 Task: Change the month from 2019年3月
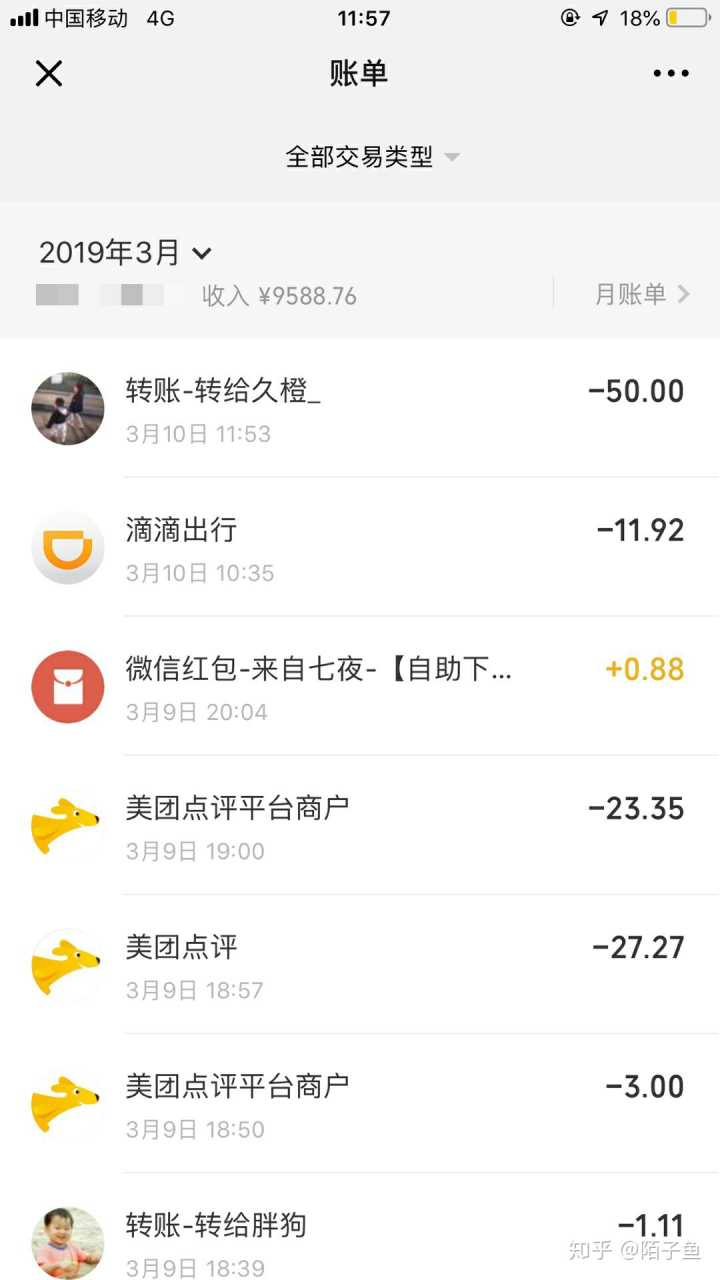click(125, 253)
